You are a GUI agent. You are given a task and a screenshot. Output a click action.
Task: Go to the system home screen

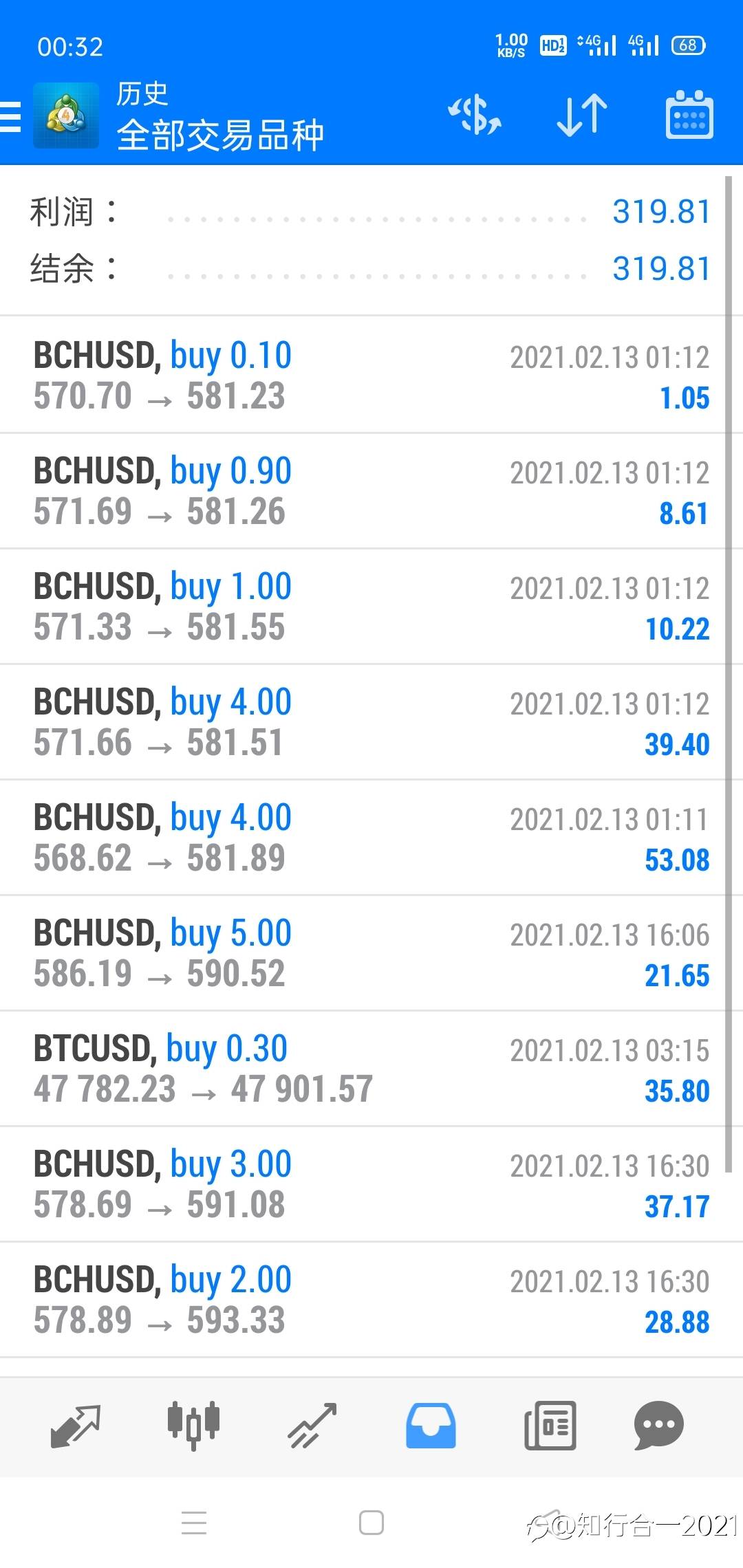point(371,1523)
